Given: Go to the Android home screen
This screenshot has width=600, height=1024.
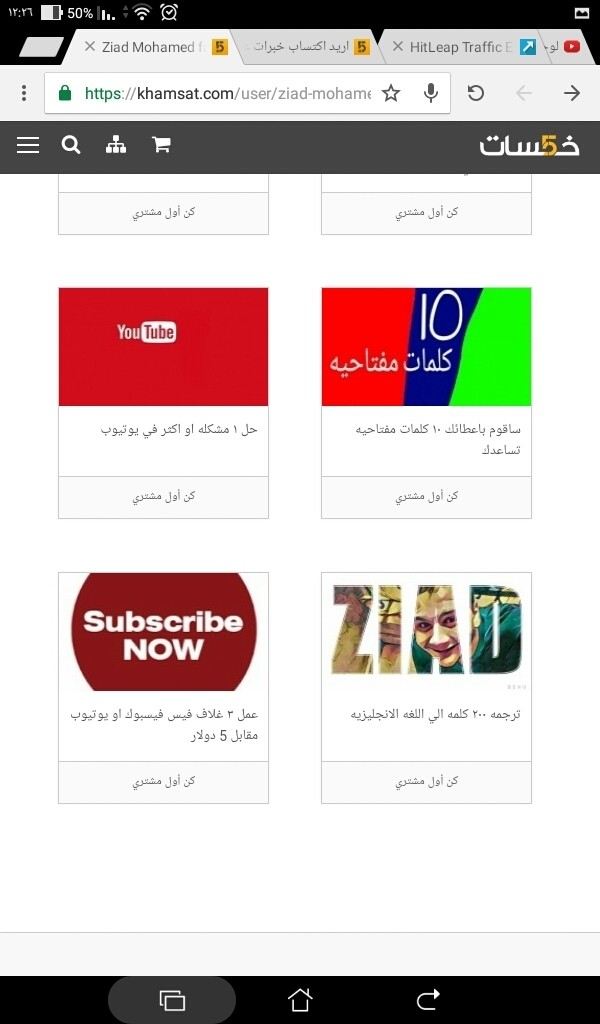Looking at the screenshot, I should pyautogui.click(x=300, y=999).
